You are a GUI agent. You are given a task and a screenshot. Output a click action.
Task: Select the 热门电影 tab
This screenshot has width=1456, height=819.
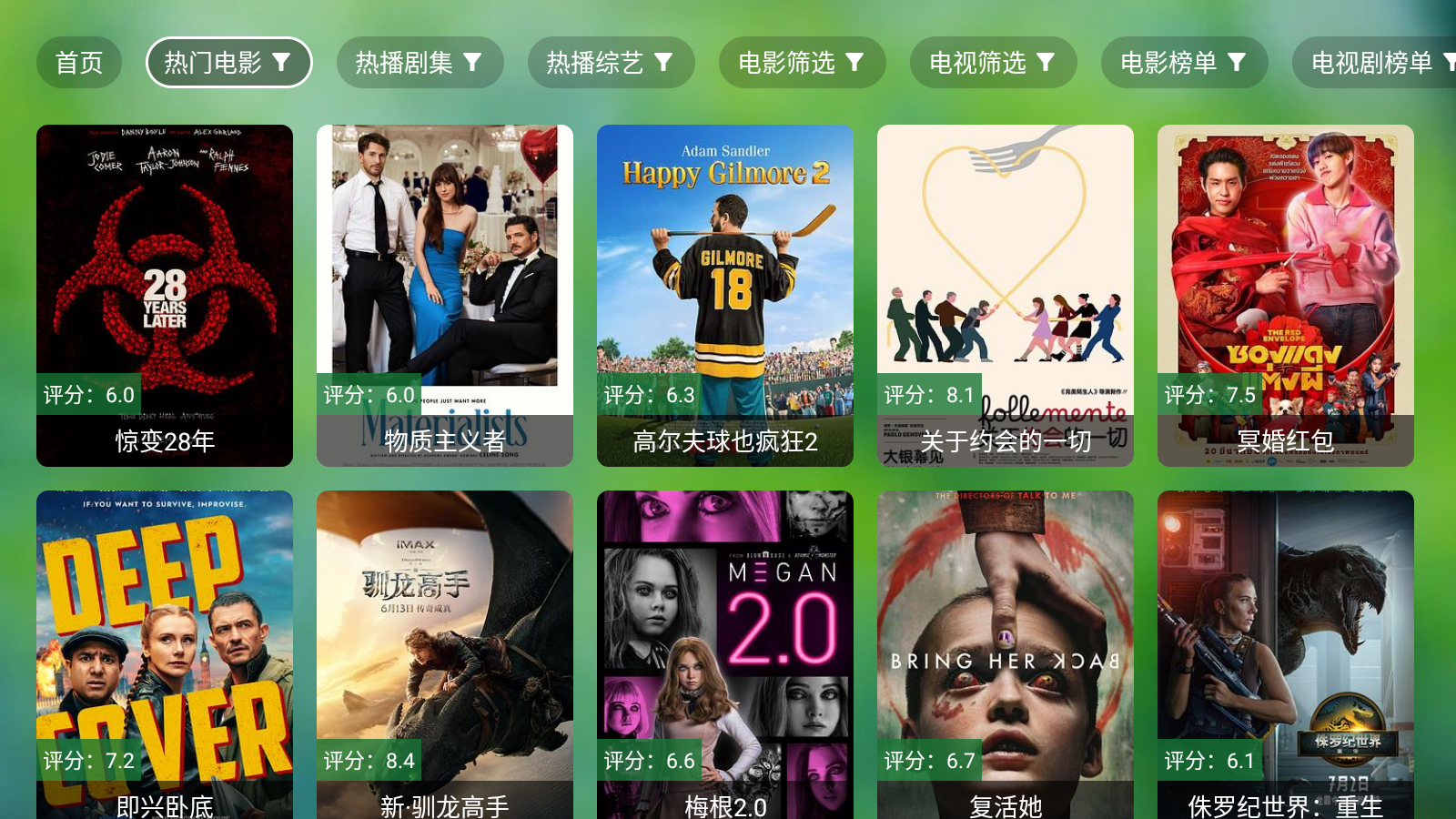tap(228, 63)
